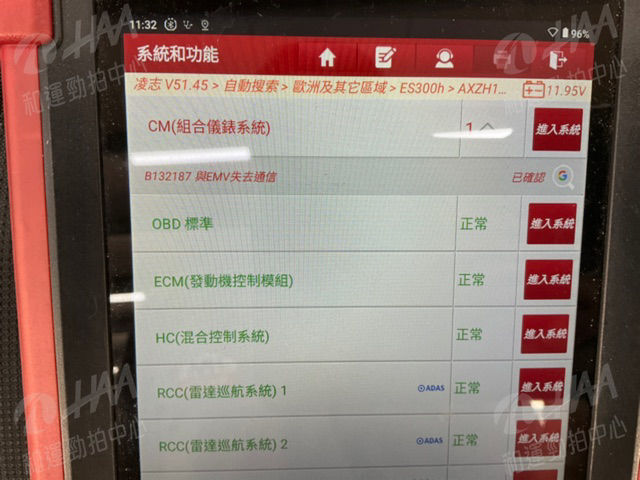Exit diagnostics with the exit icon
The image size is (640, 480).
pyautogui.click(x=558, y=60)
